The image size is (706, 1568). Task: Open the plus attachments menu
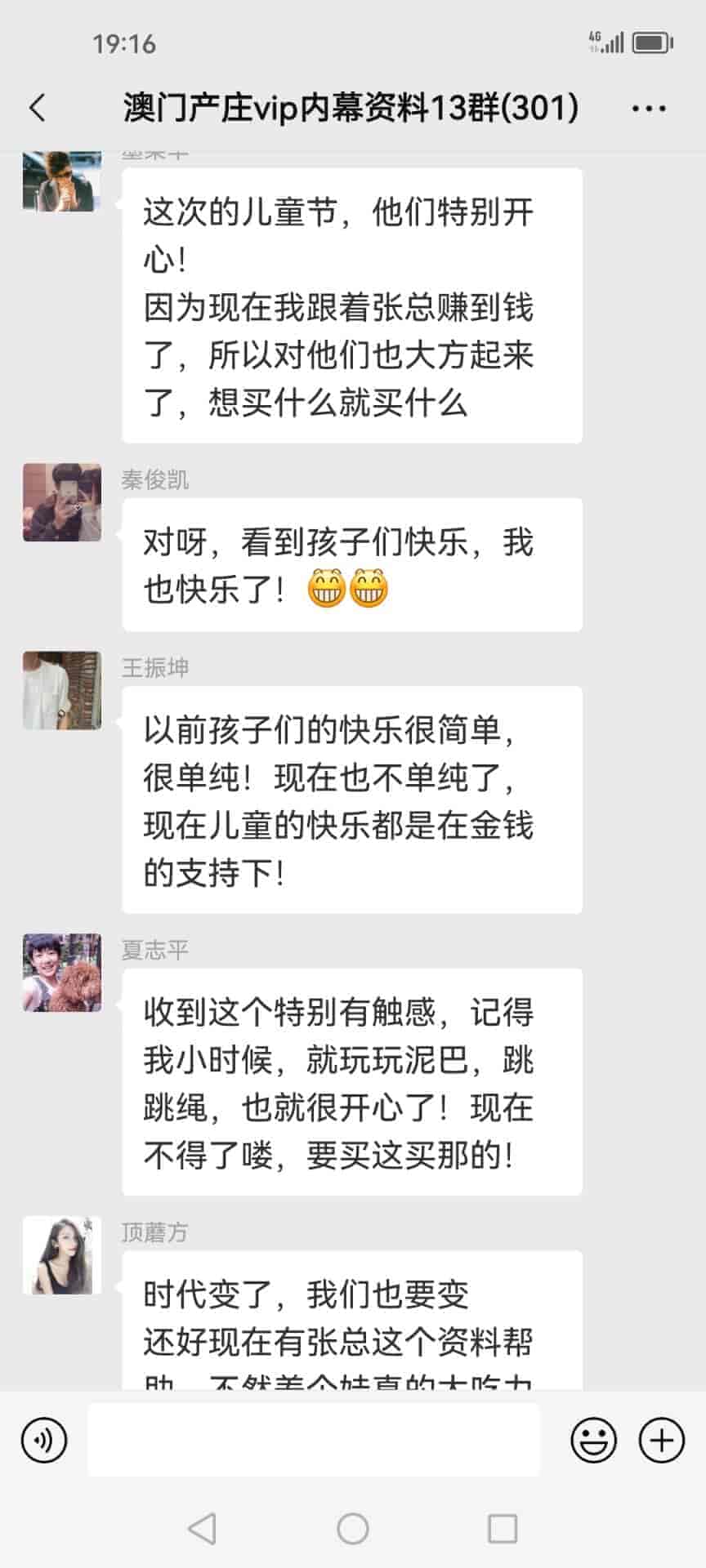click(661, 1441)
